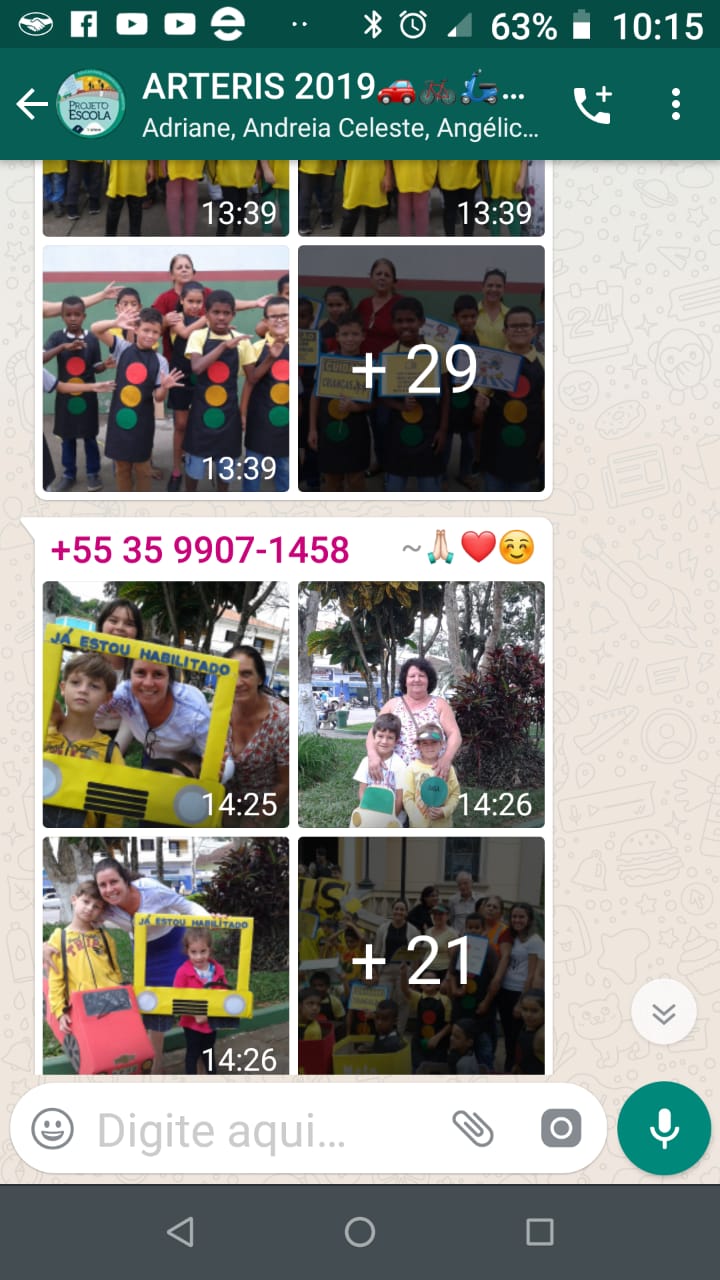
Task: Record a voice message
Action: point(664,1128)
